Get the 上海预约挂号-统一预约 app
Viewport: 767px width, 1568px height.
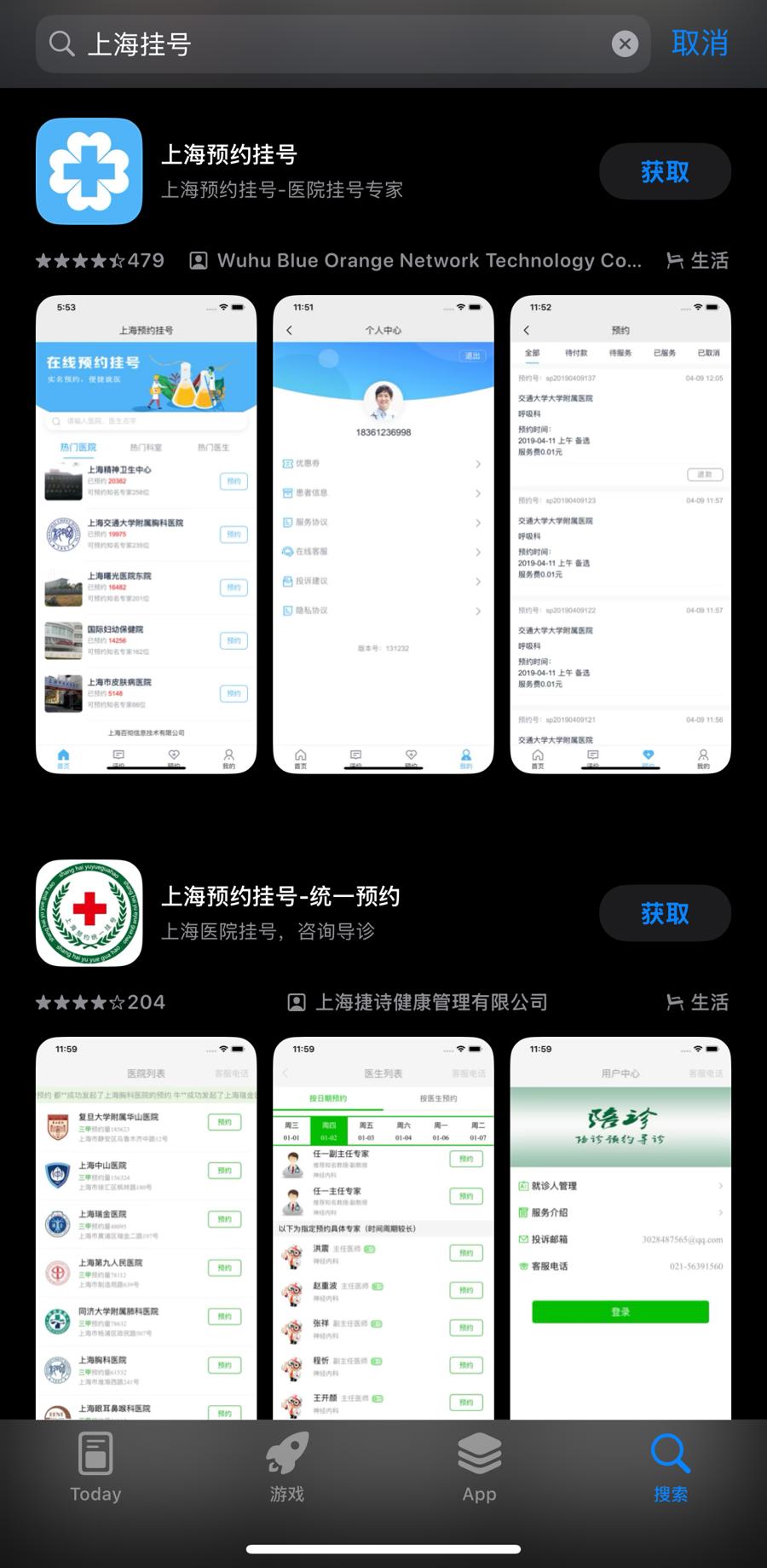665,913
